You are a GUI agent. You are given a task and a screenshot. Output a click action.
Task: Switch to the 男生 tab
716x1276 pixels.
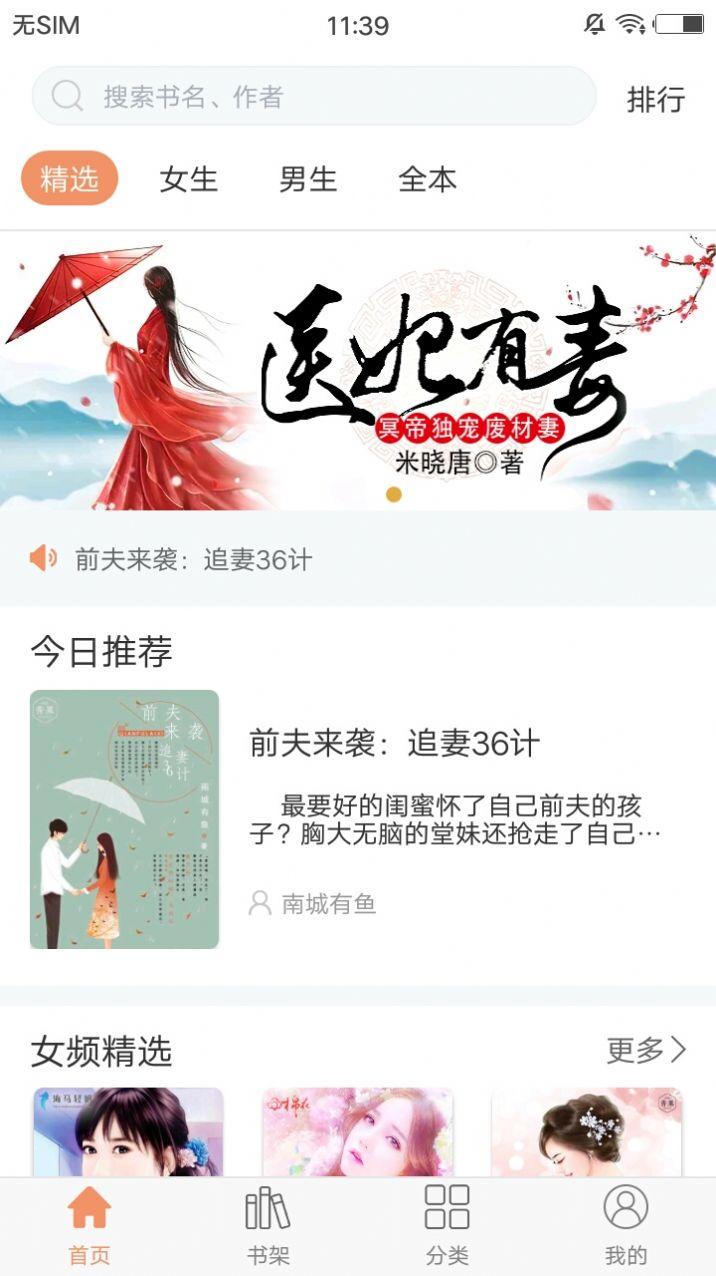pyautogui.click(x=308, y=180)
